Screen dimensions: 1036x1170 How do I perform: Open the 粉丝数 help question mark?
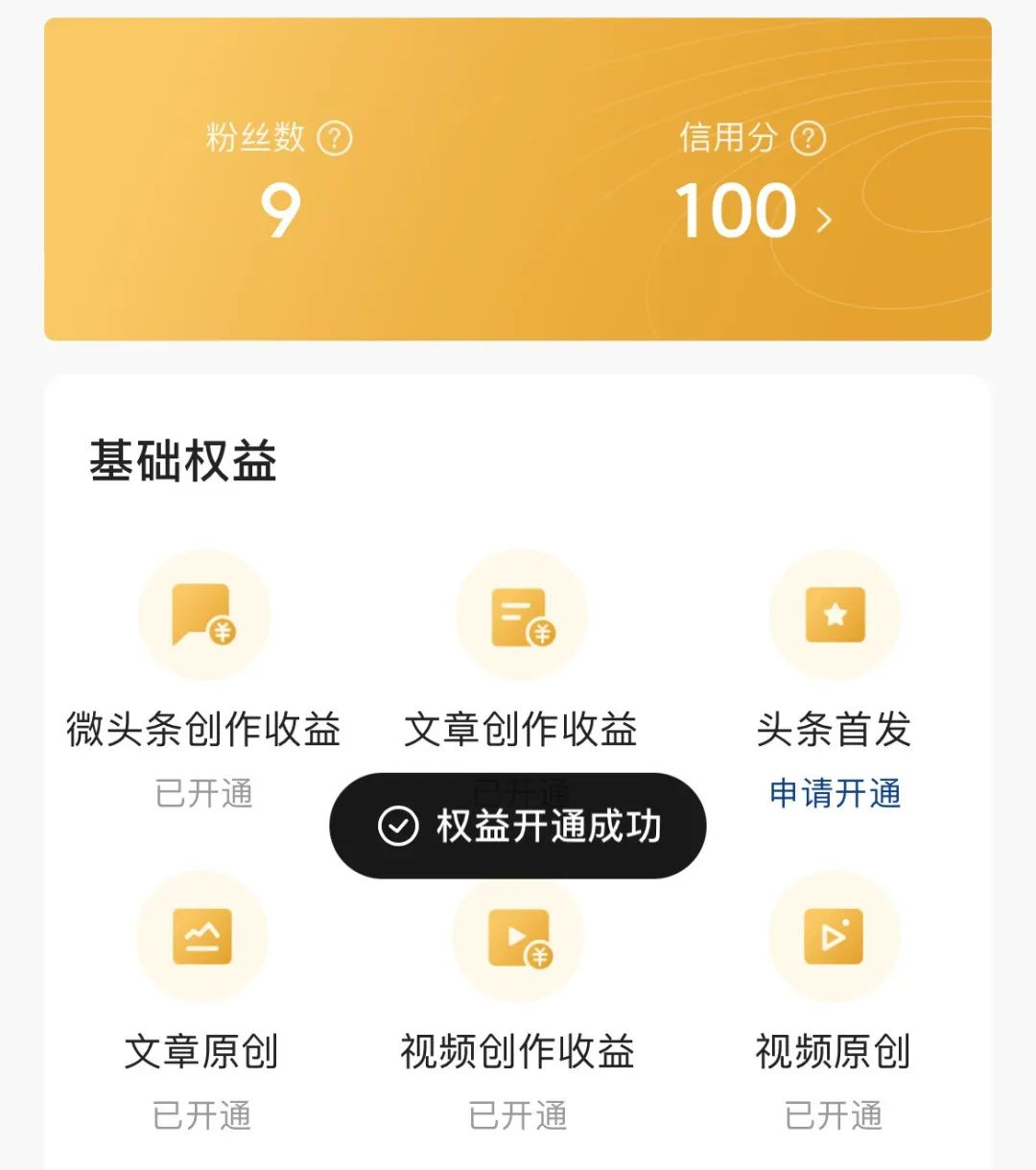point(334,138)
